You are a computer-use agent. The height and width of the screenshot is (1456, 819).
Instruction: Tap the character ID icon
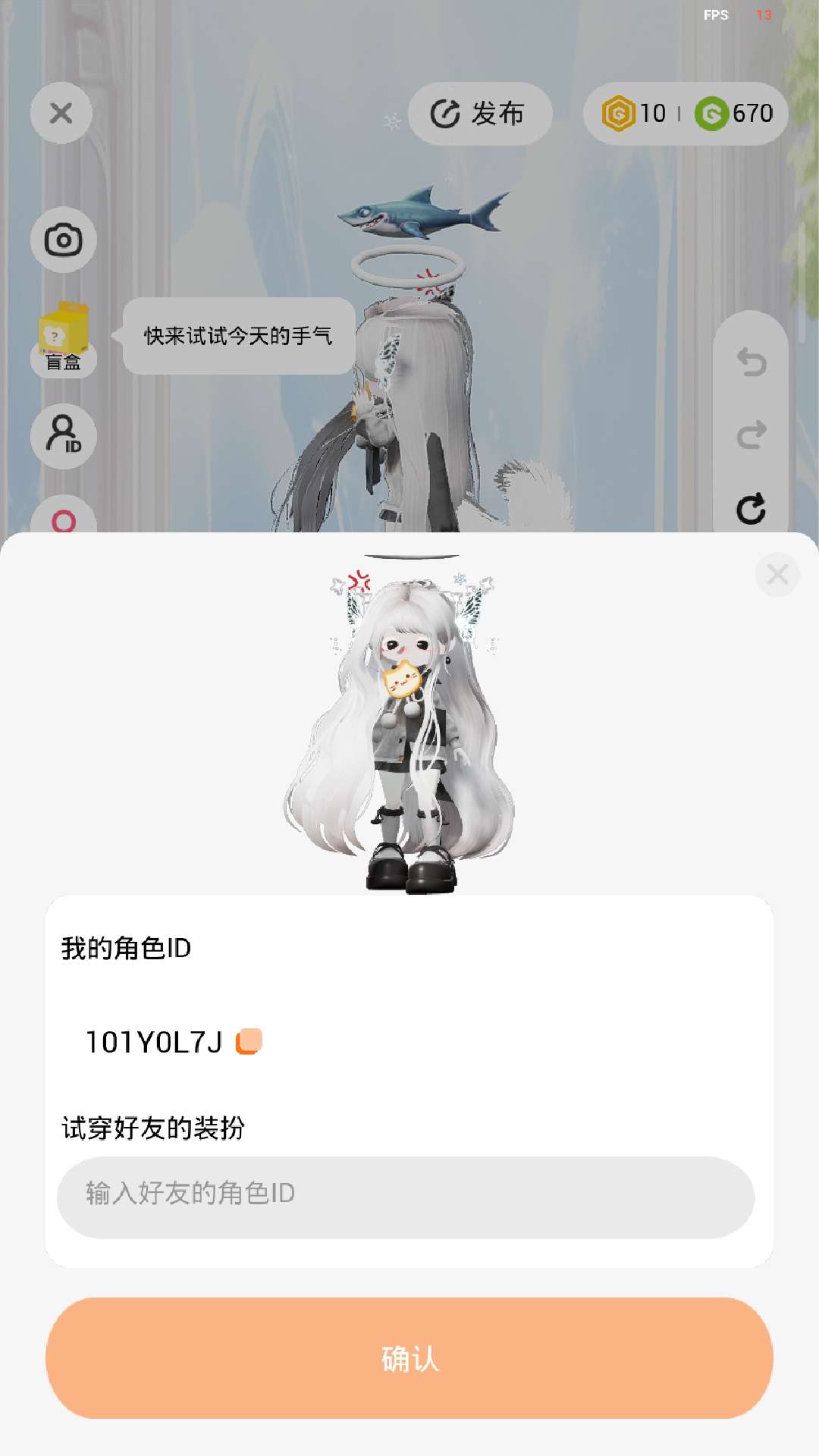click(x=63, y=435)
